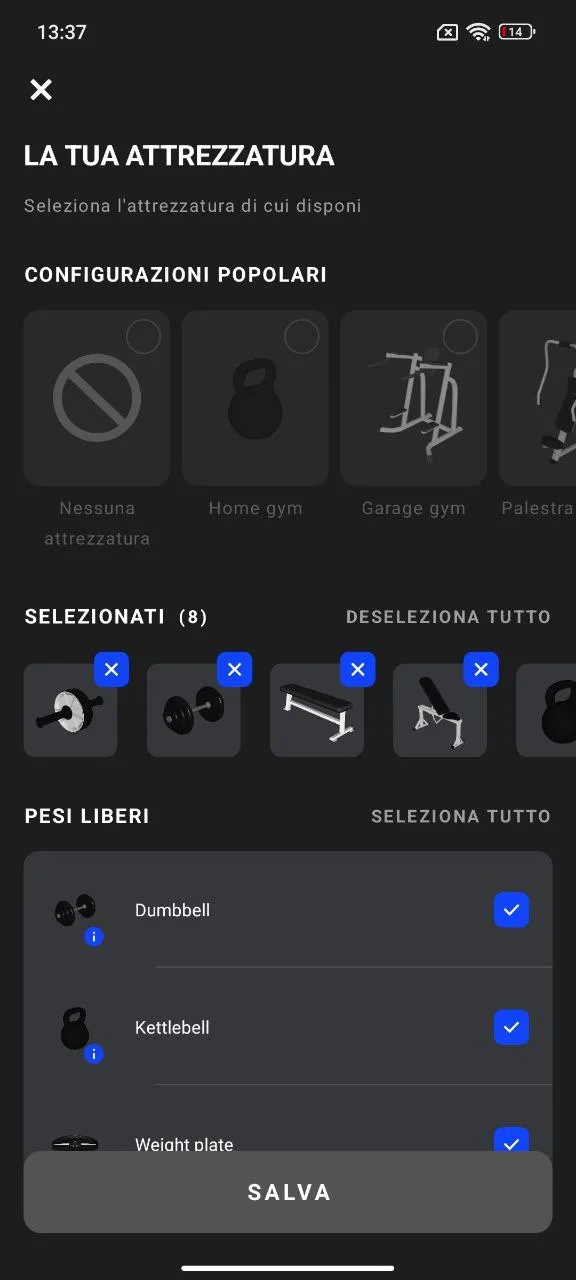Viewport: 576px width, 1280px height.
Task: Select the Palestra configuration card
Action: [537, 398]
